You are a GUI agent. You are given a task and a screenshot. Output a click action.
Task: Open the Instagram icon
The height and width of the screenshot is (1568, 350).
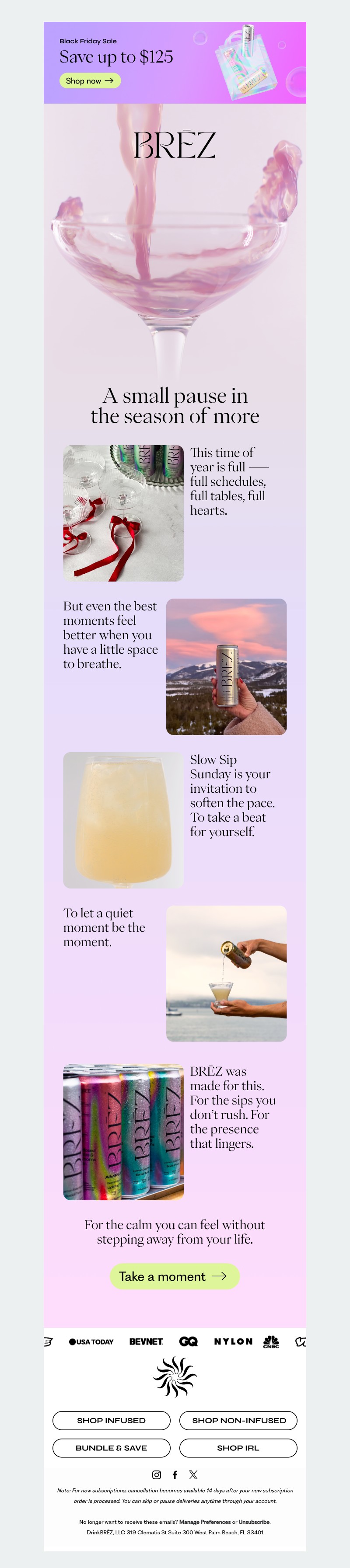tap(157, 1474)
